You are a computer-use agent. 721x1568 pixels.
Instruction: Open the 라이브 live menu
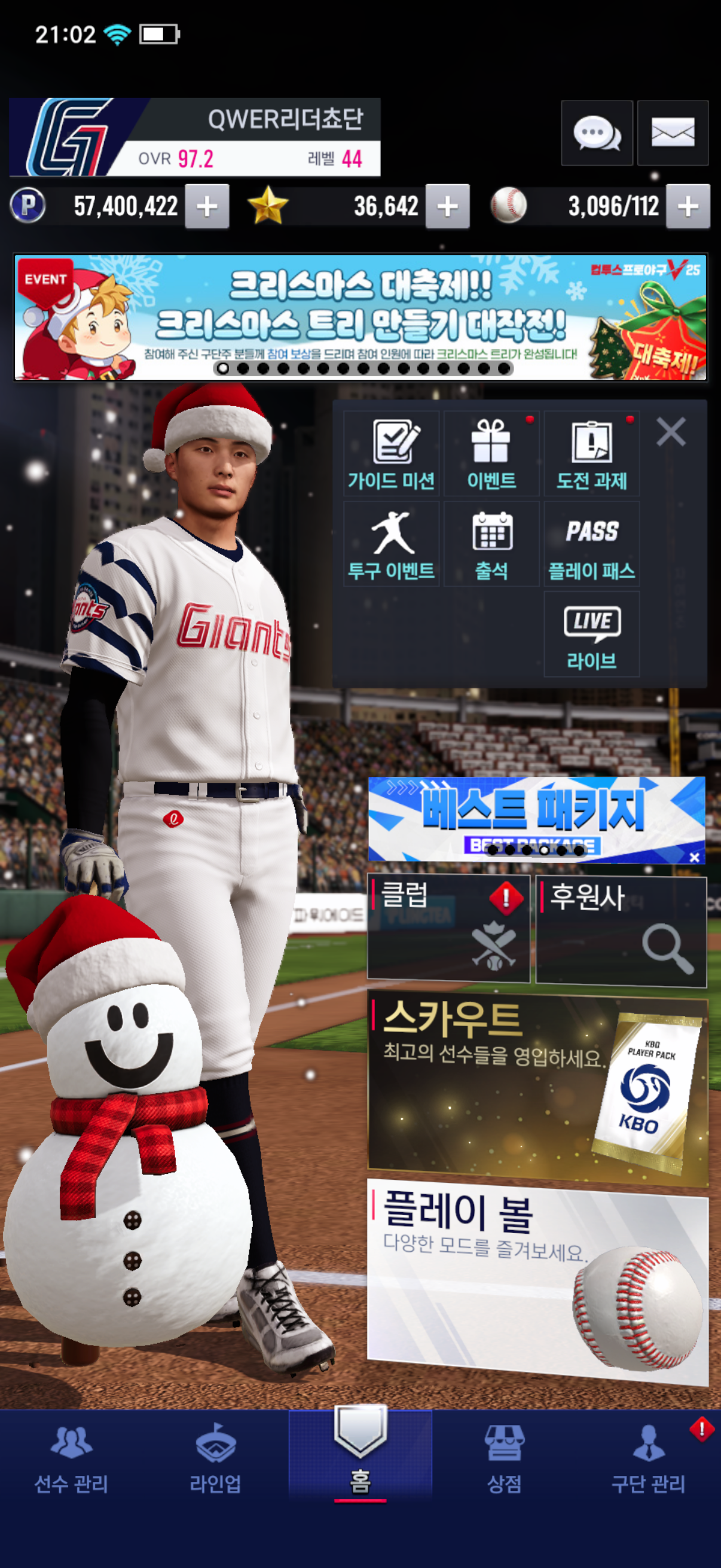tap(591, 634)
